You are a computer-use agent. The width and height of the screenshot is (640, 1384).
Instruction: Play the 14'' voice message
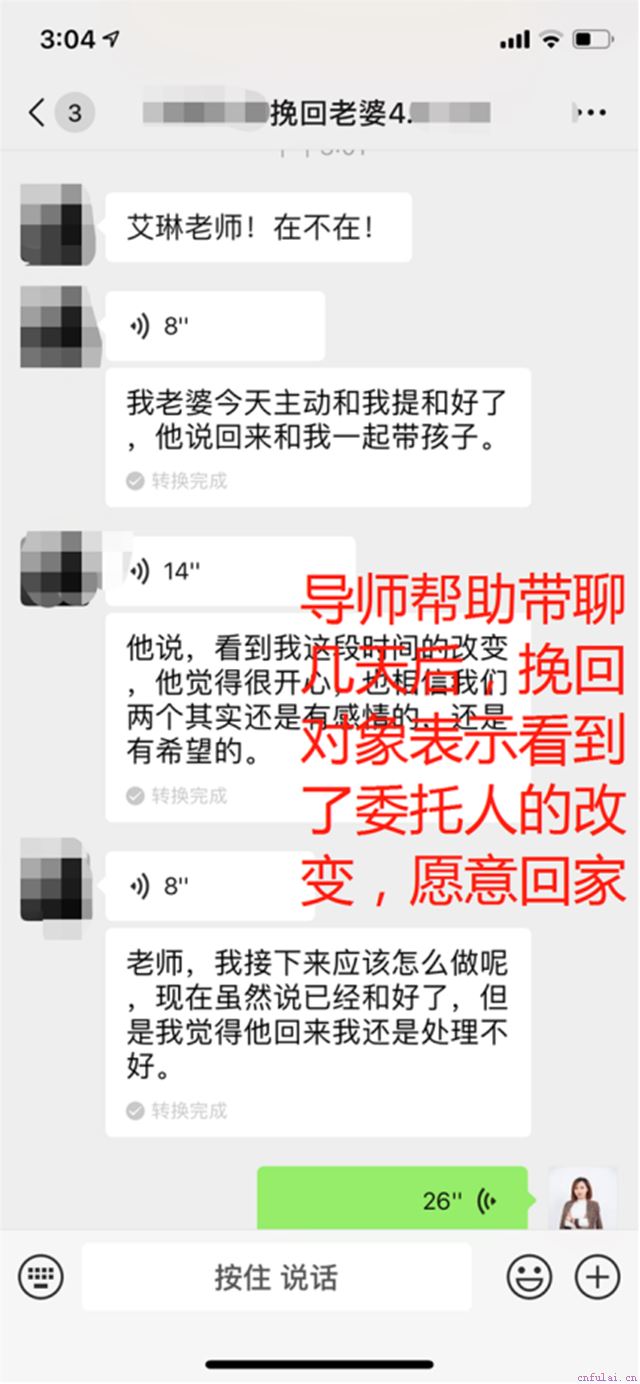pyautogui.click(x=230, y=571)
